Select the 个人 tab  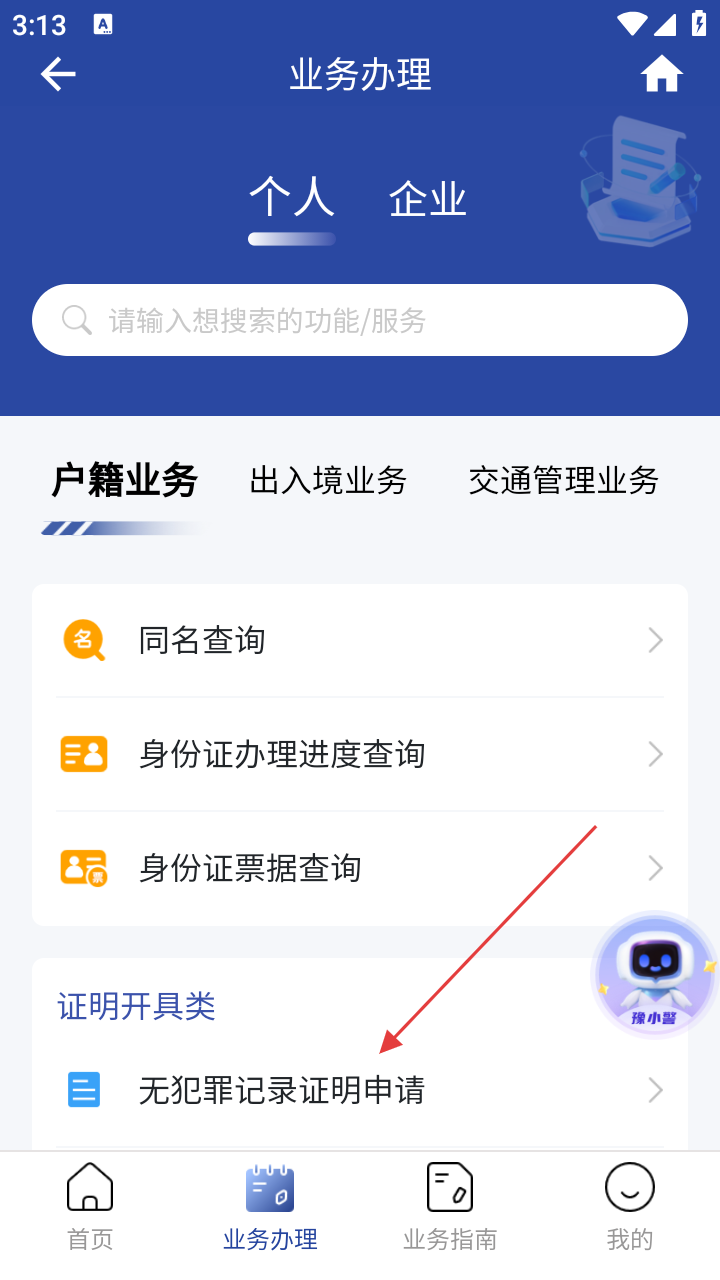291,197
